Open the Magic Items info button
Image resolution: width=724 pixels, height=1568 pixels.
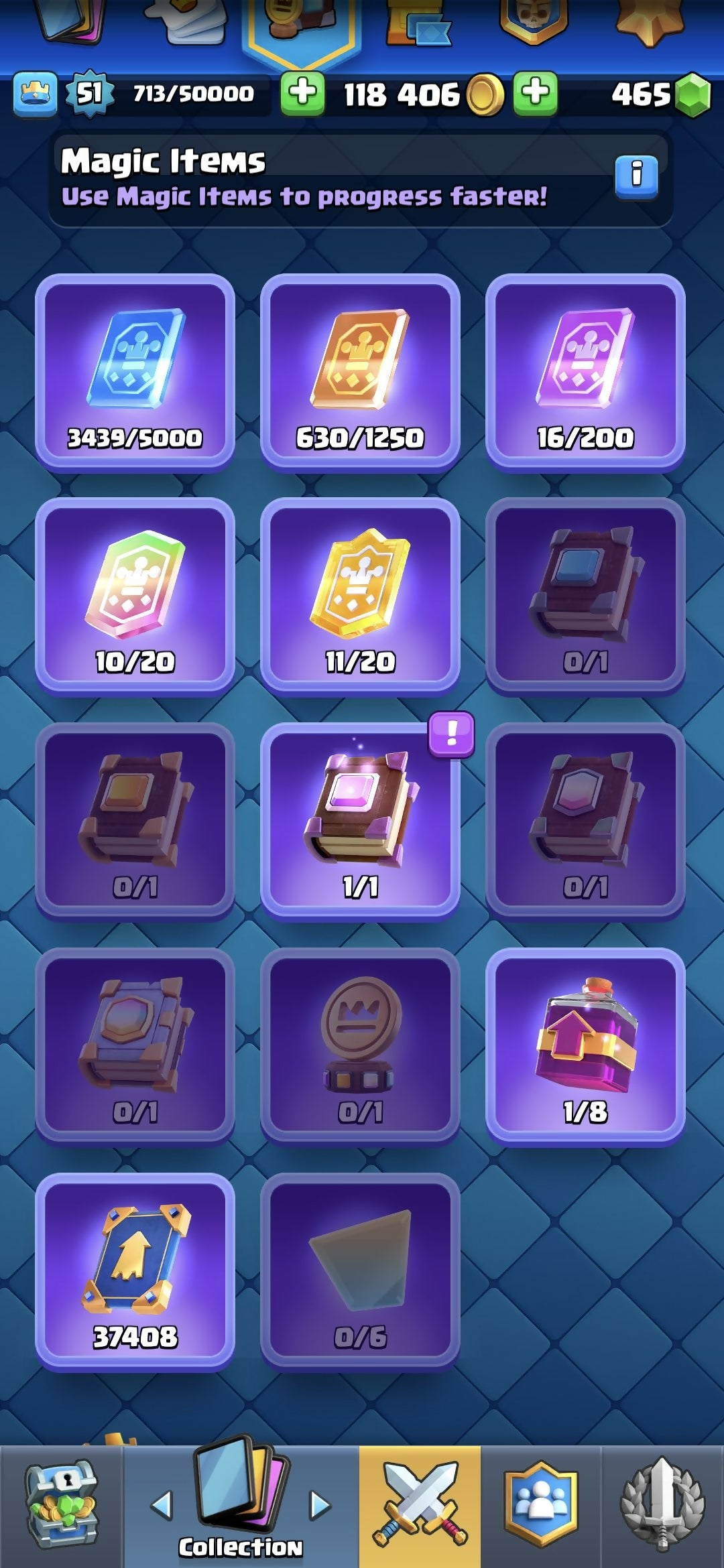[636, 177]
